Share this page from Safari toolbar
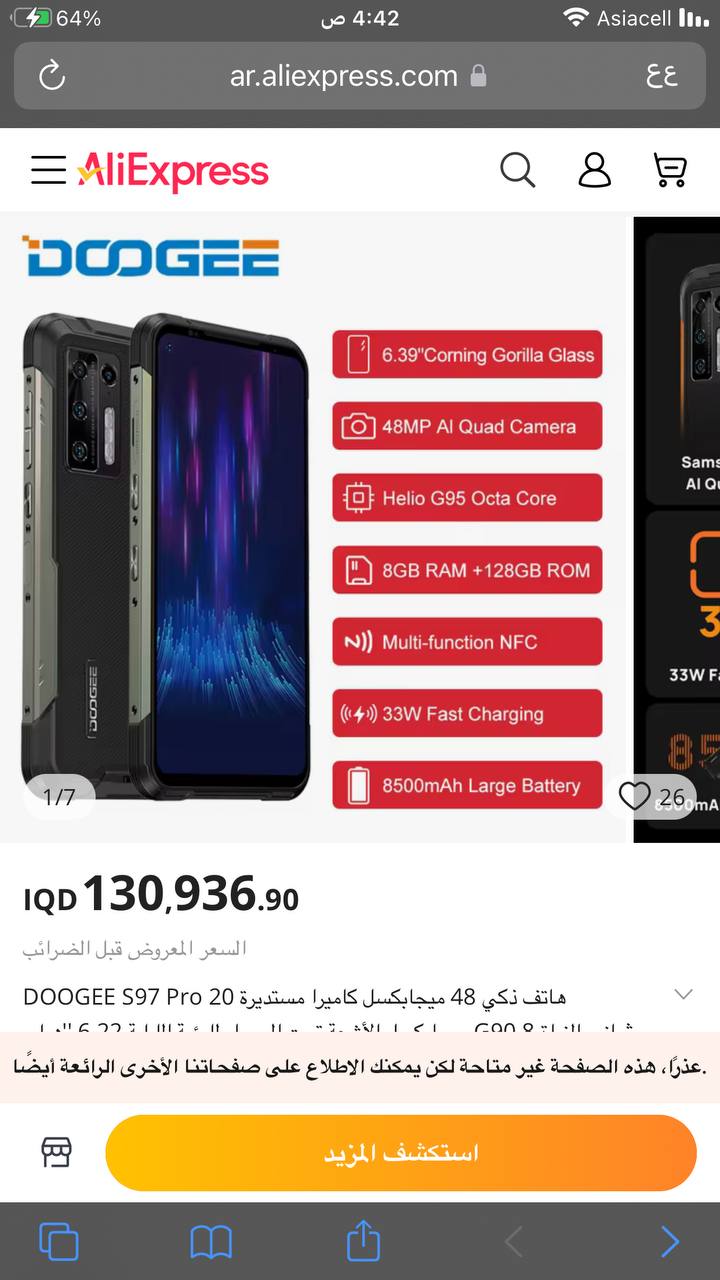 (363, 1240)
